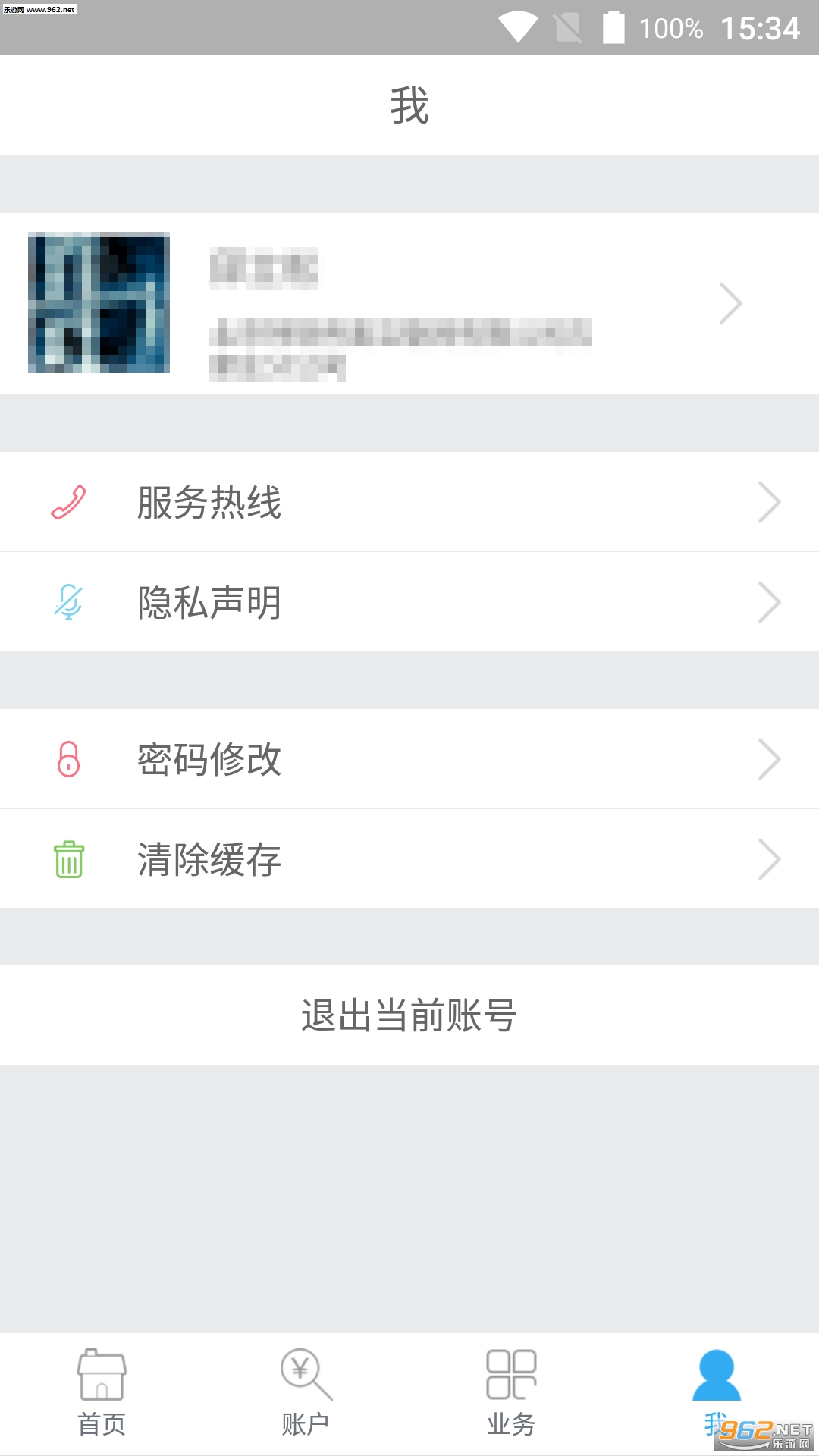819x1456 pixels.
Task: Click the battery indicator in status bar
Action: pyautogui.click(x=611, y=27)
